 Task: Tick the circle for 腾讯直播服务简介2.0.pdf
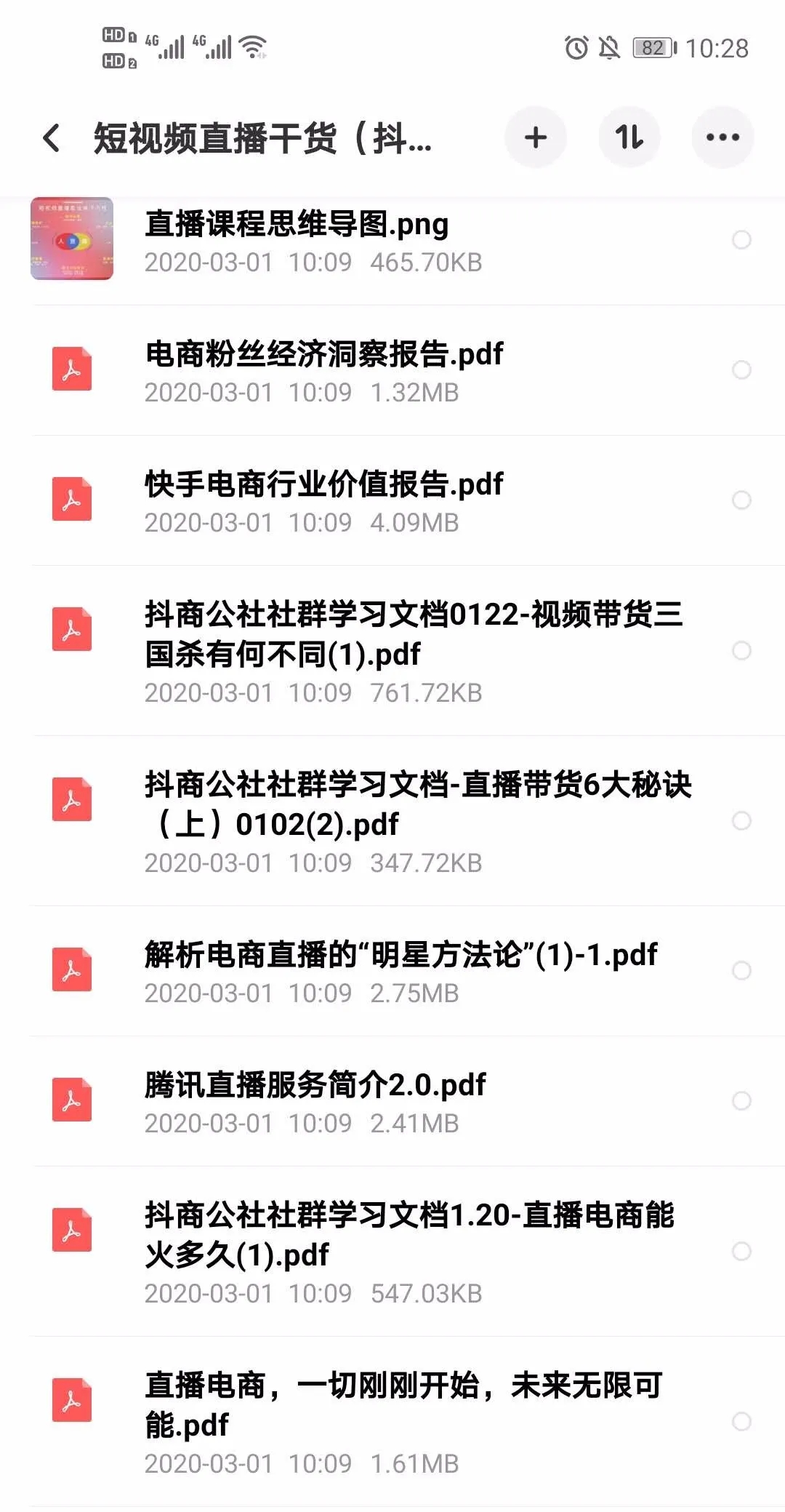point(741,1101)
